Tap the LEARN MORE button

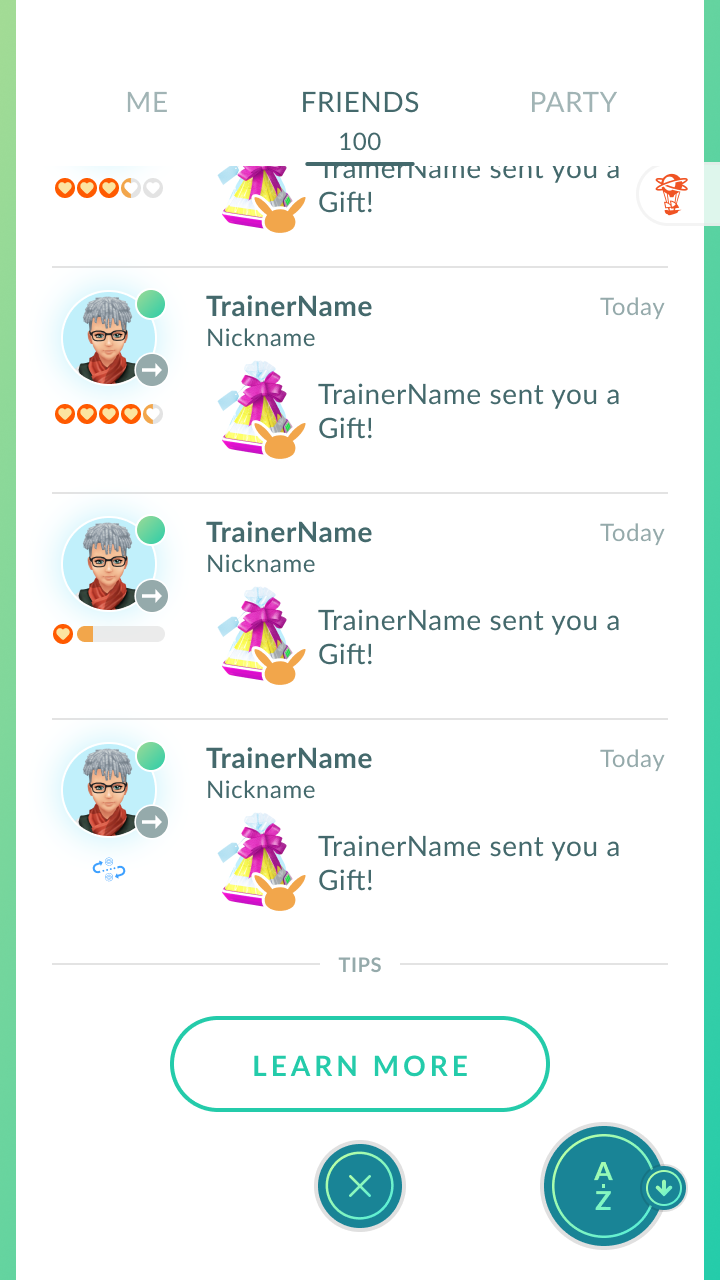360,1064
